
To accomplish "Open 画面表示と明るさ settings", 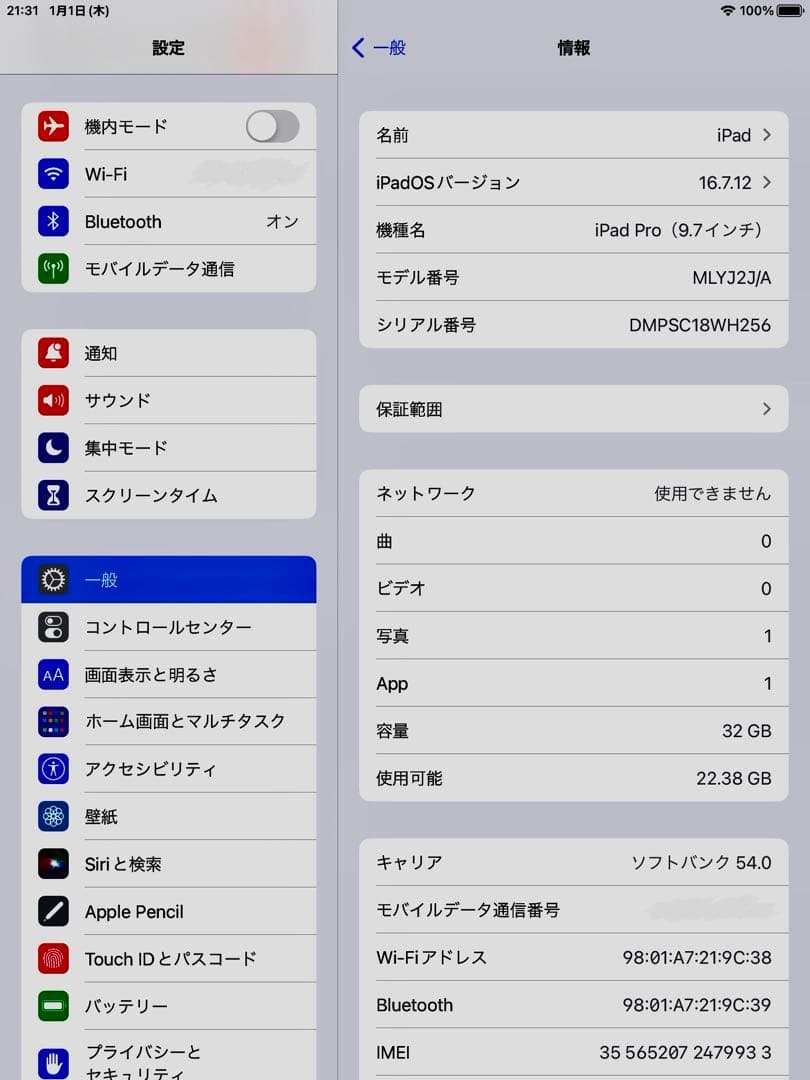I will [x=168, y=675].
